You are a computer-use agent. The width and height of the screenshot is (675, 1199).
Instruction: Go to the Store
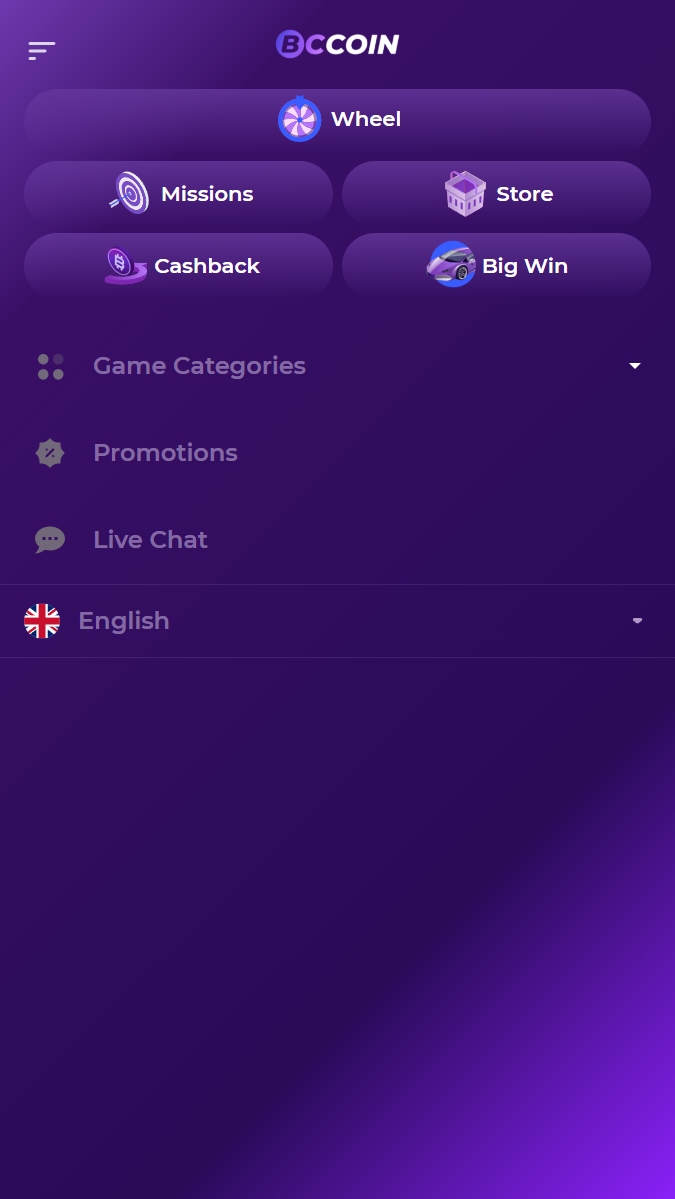pos(496,193)
